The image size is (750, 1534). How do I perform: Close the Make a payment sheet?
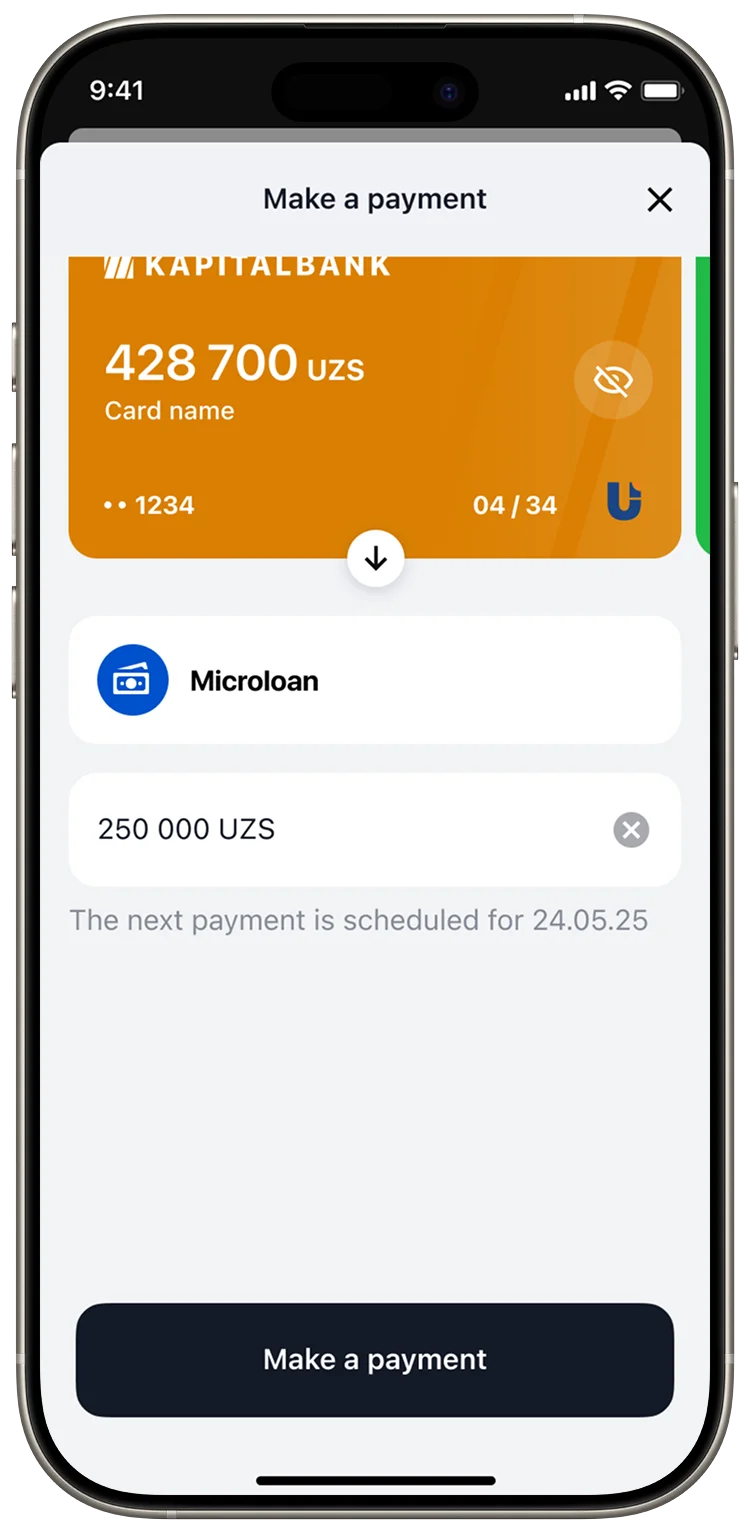[659, 200]
